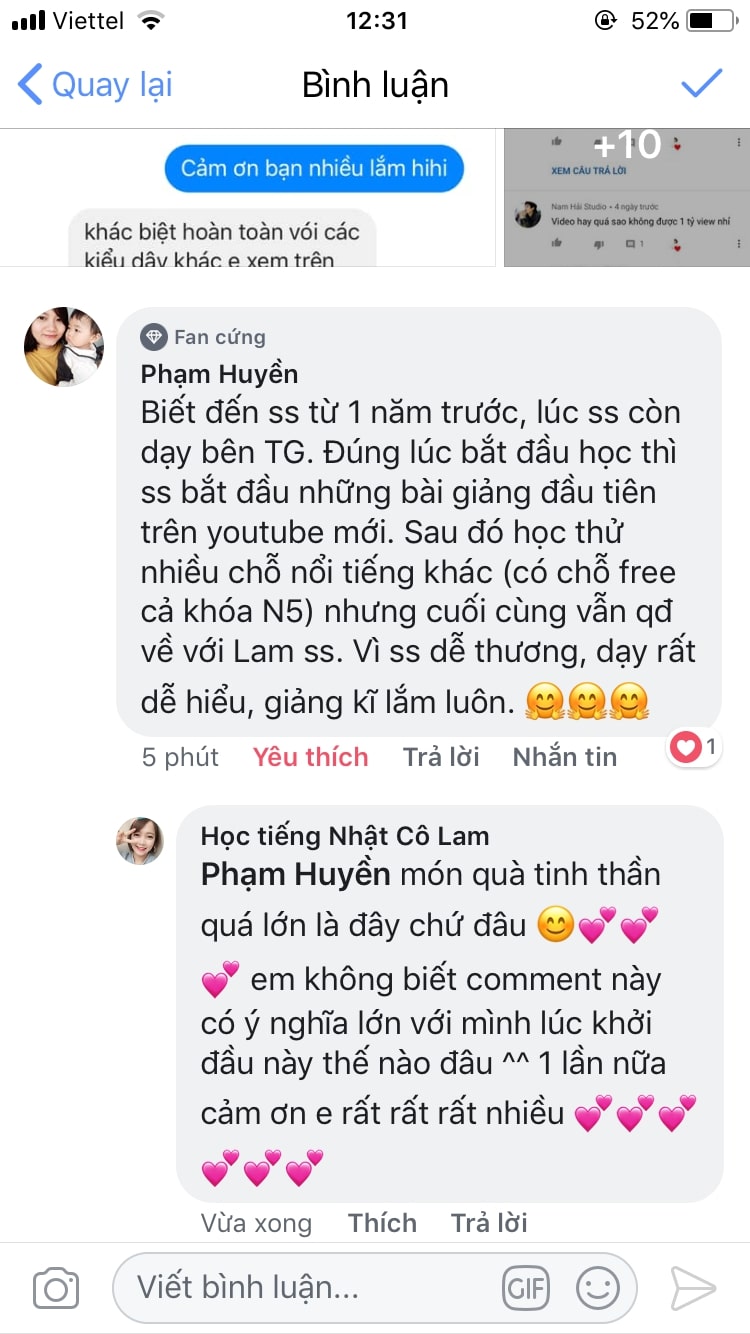Message Phạm Huyền via Nhắn tin
The height and width of the screenshot is (1334, 750).
tap(564, 757)
